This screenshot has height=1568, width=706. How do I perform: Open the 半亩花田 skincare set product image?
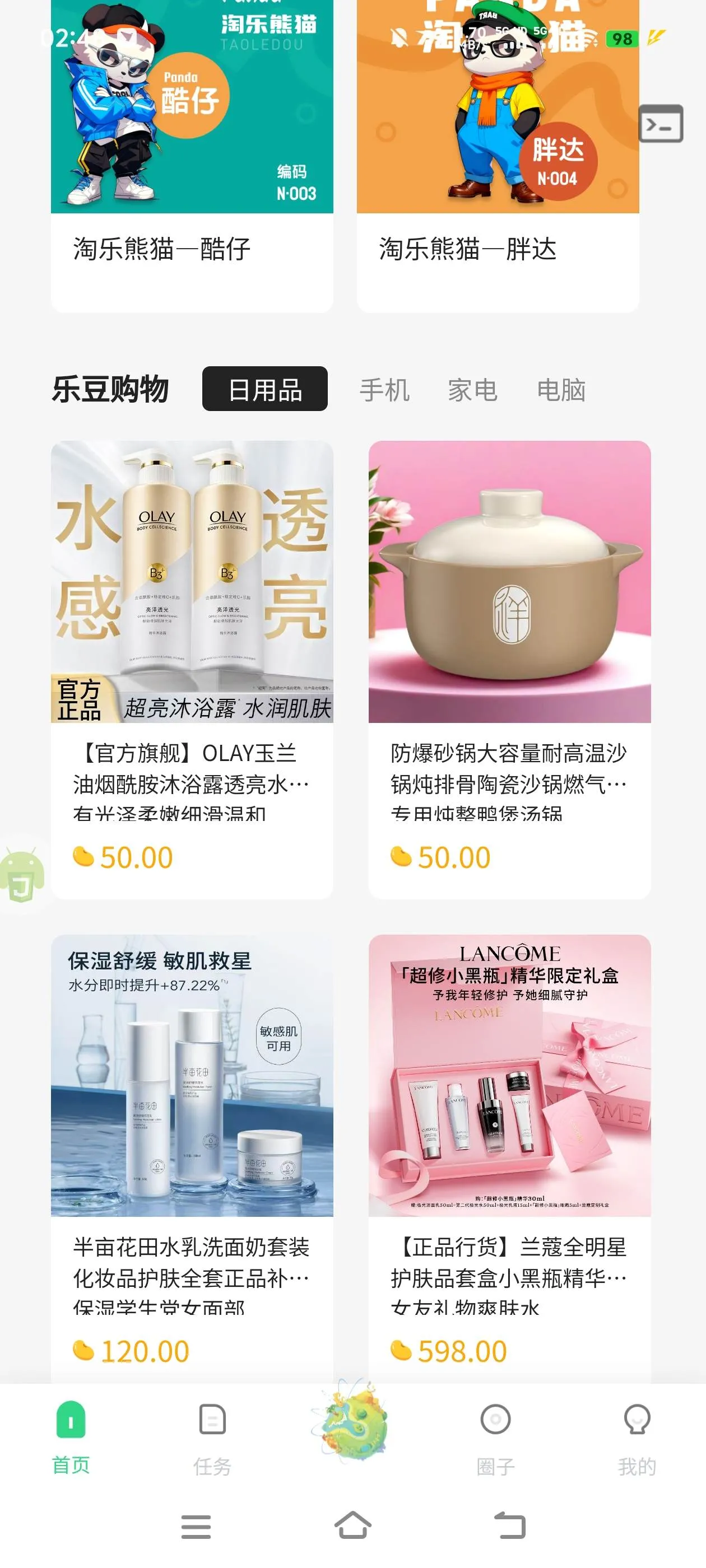pos(192,1090)
